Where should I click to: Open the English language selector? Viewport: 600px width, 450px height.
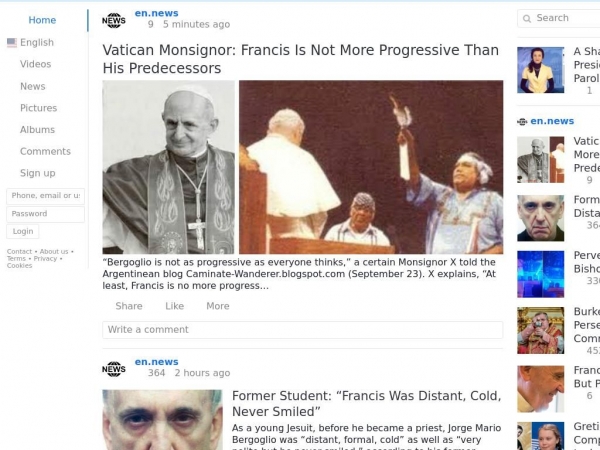(x=36, y=42)
